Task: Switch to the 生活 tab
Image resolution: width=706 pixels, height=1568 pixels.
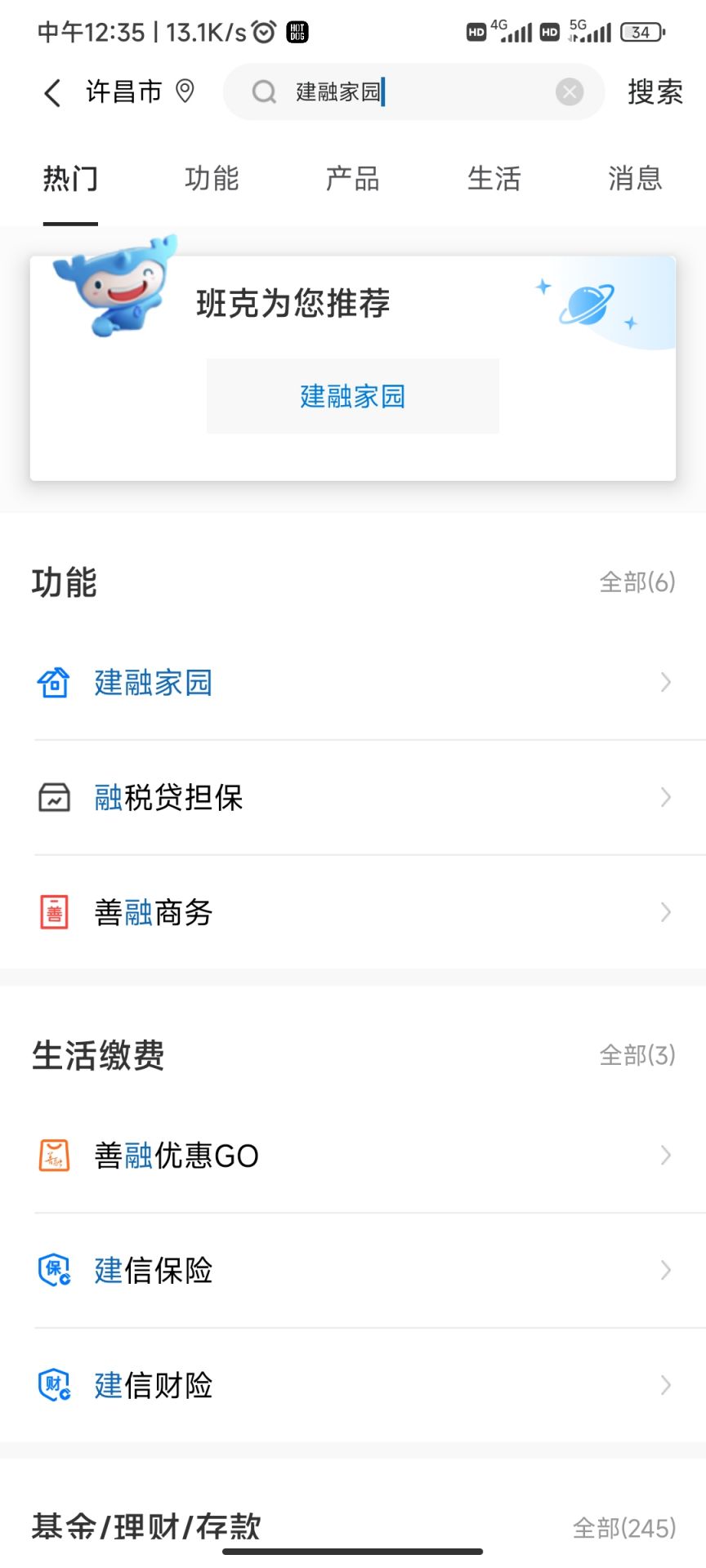Action: point(494,179)
